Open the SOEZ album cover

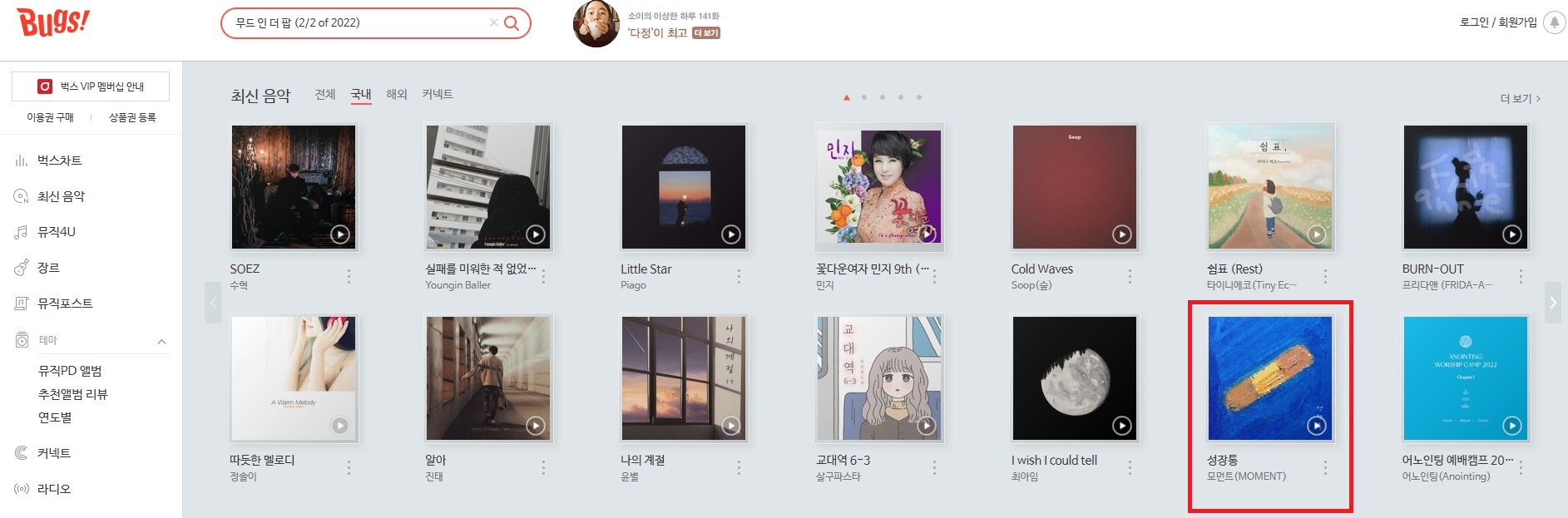point(293,187)
